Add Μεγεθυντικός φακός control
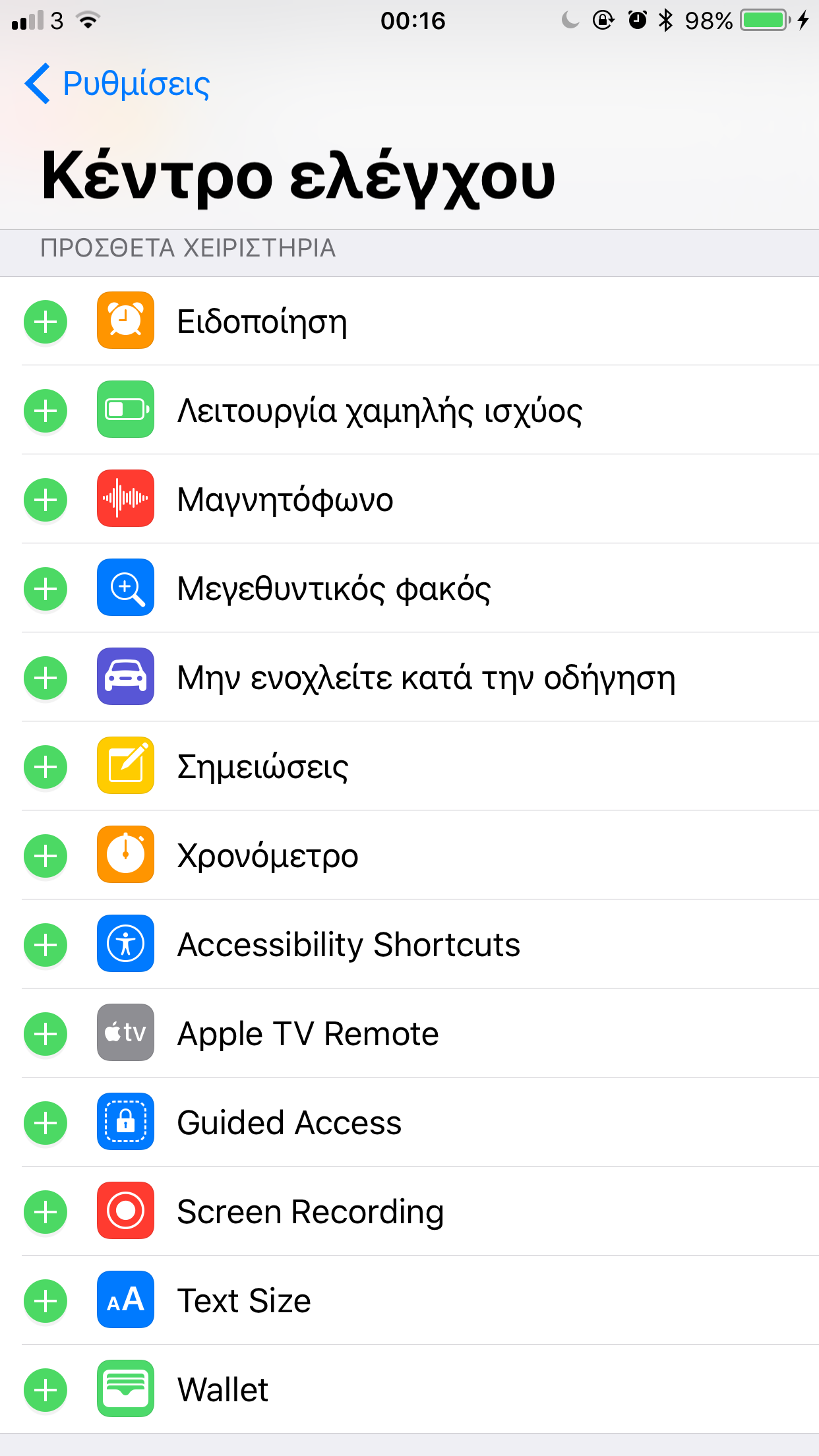 45,590
